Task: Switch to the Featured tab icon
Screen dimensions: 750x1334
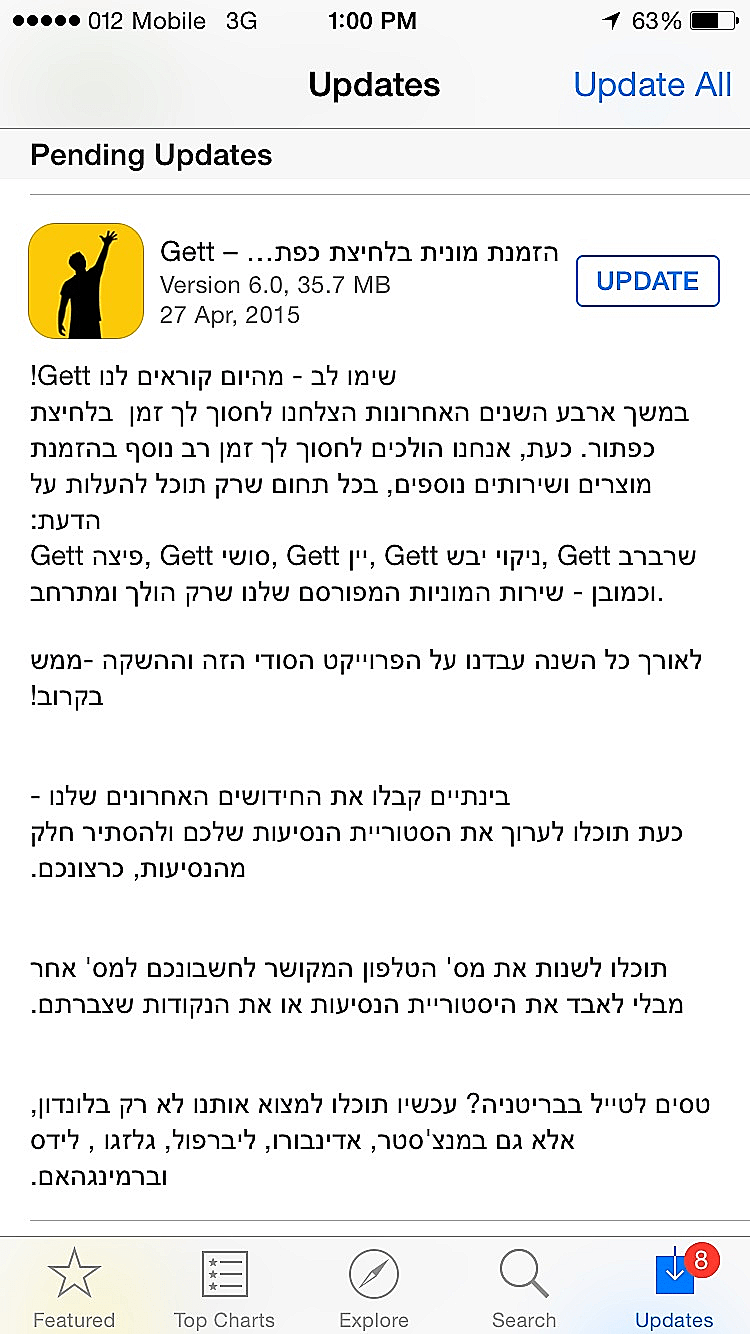Action: pyautogui.click(x=74, y=1272)
